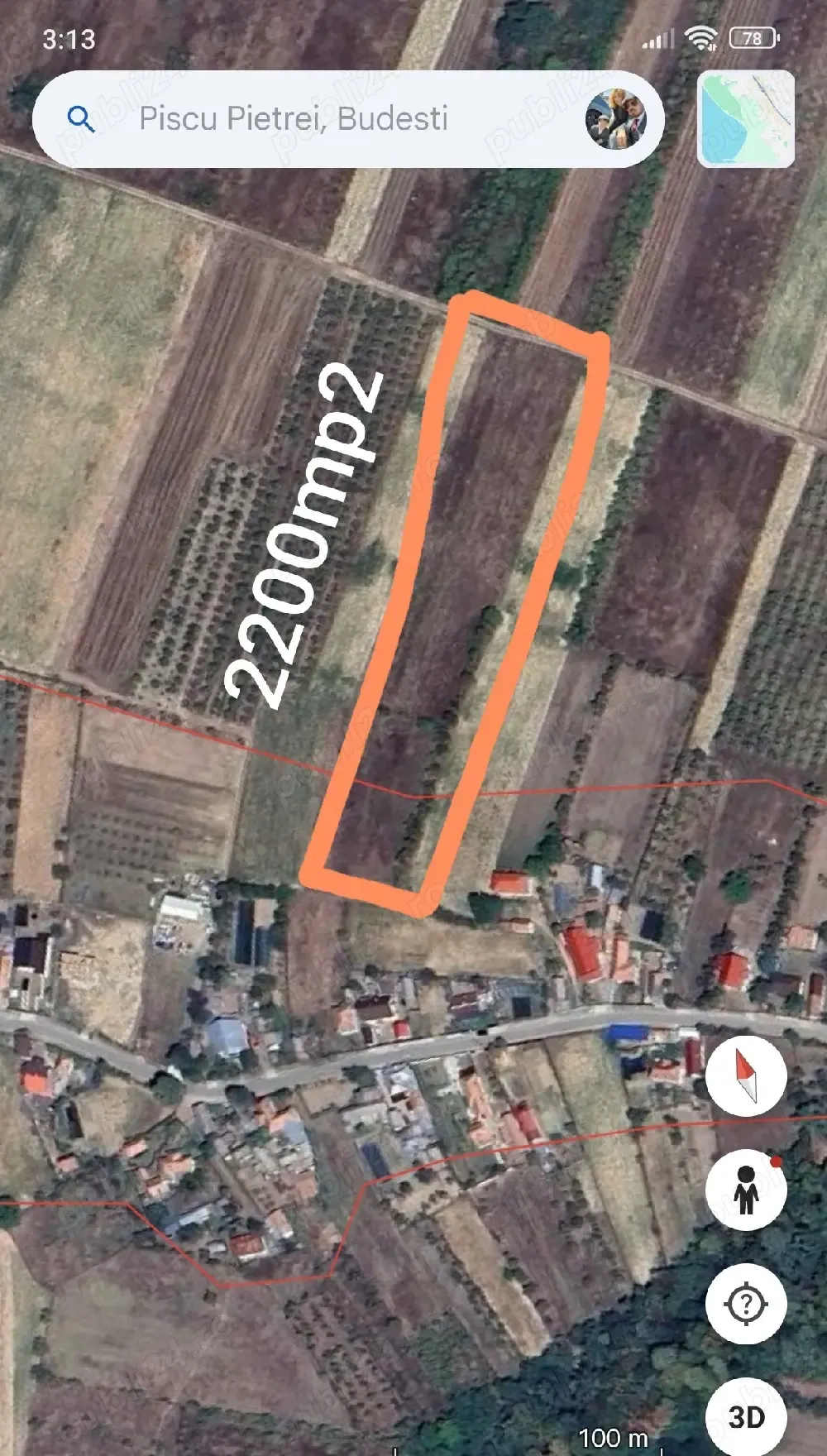Viewport: 827px width, 1456px height.
Task: Open the map style thumbnail
Action: pyautogui.click(x=746, y=119)
